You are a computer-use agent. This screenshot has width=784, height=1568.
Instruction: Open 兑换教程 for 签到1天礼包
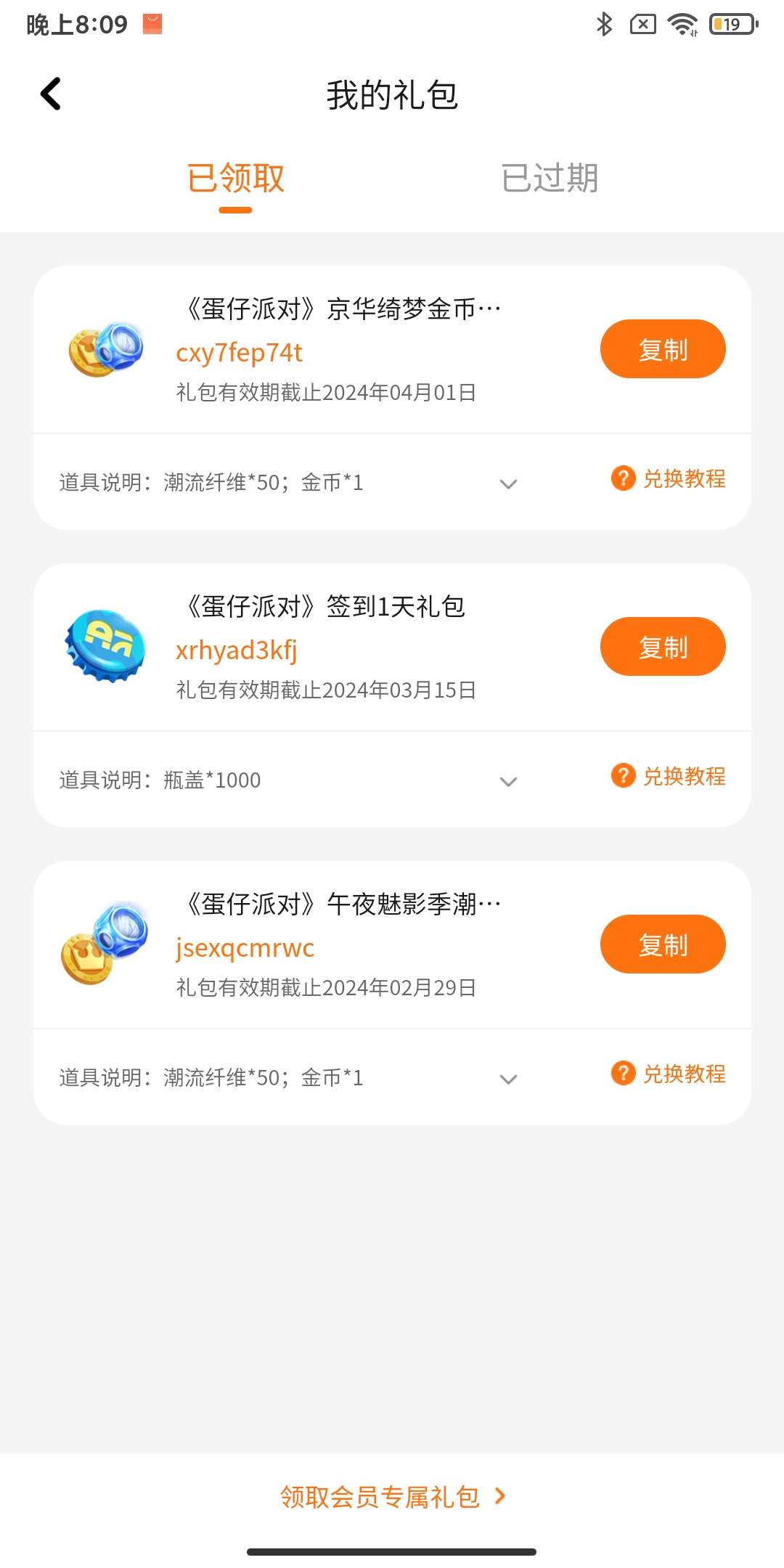[x=669, y=777]
